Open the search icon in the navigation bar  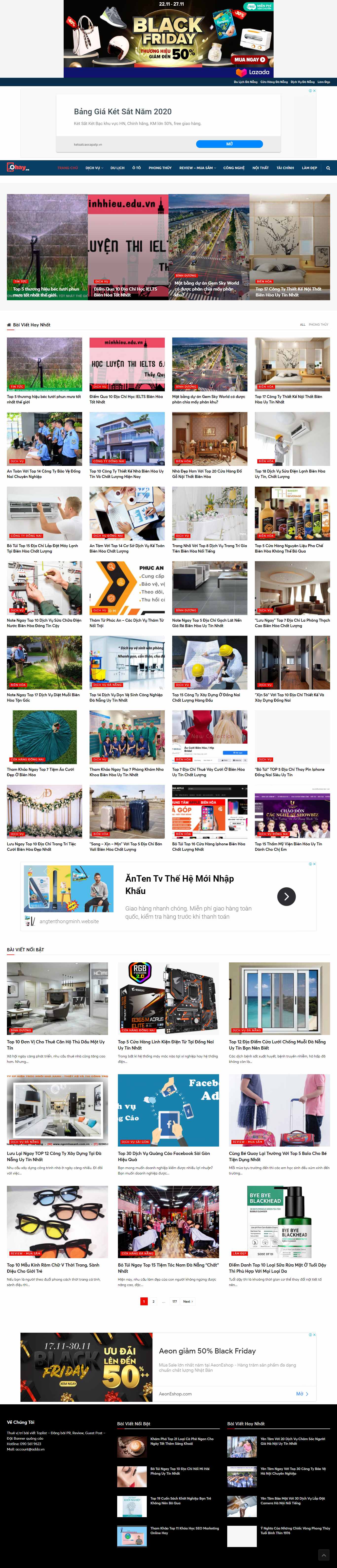coord(328,168)
